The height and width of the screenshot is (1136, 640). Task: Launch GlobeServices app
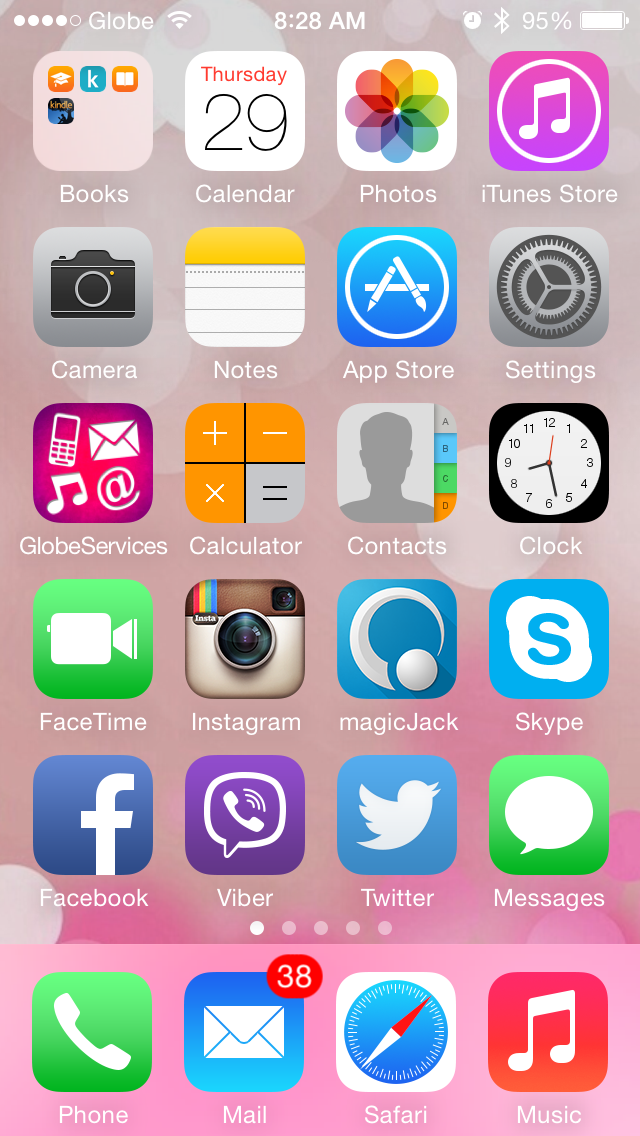click(93, 463)
